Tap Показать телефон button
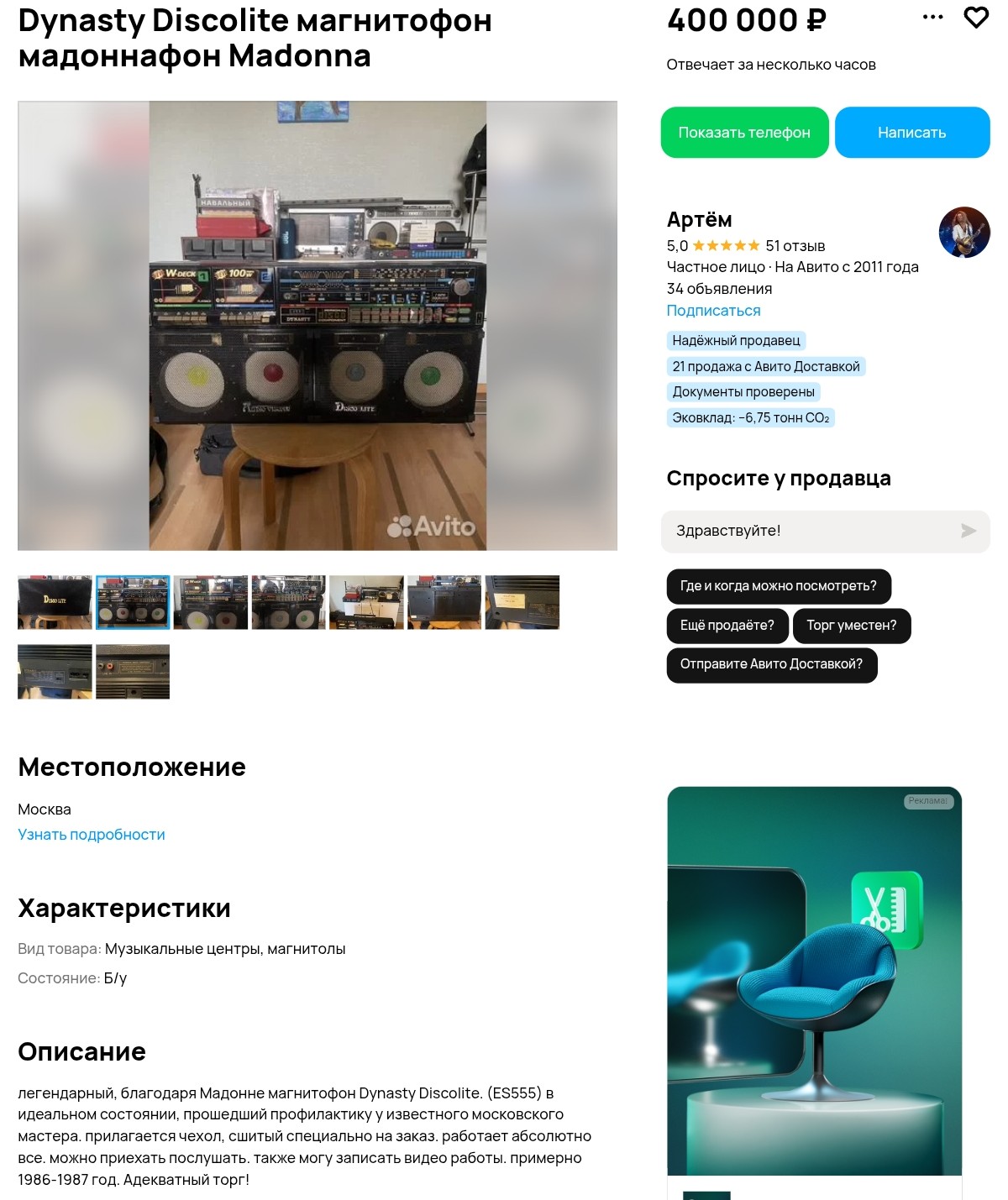This screenshot has height=1200, width=1008. click(744, 133)
